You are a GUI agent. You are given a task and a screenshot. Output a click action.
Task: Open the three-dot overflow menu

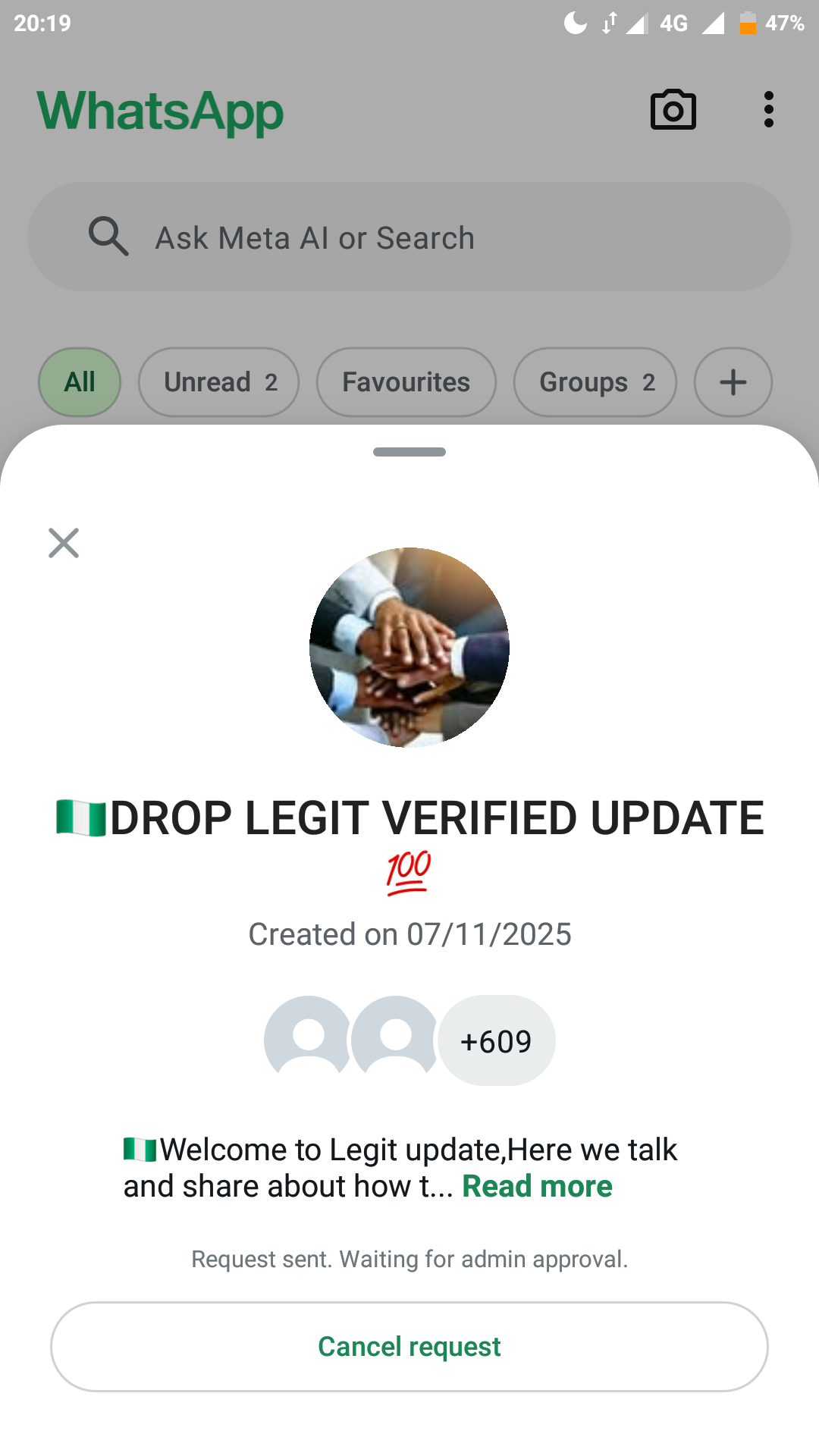click(x=769, y=111)
